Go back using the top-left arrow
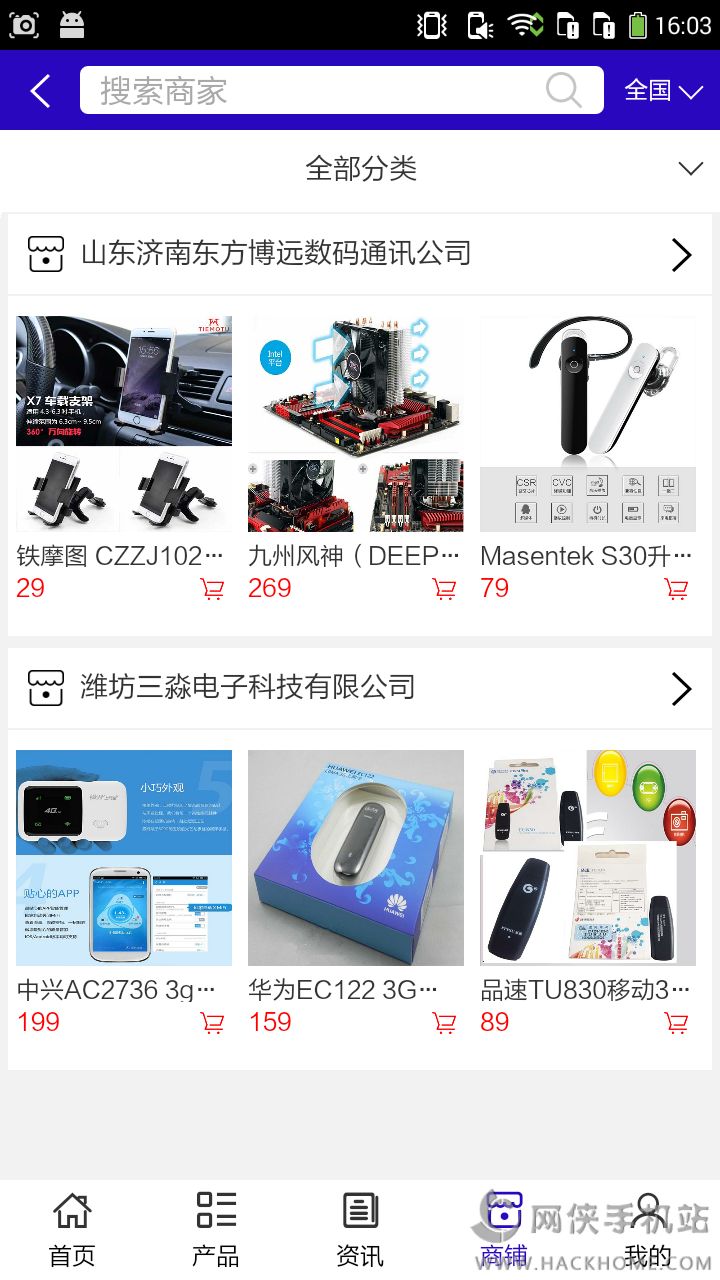Screen dimensions: 720x1280 point(40,91)
